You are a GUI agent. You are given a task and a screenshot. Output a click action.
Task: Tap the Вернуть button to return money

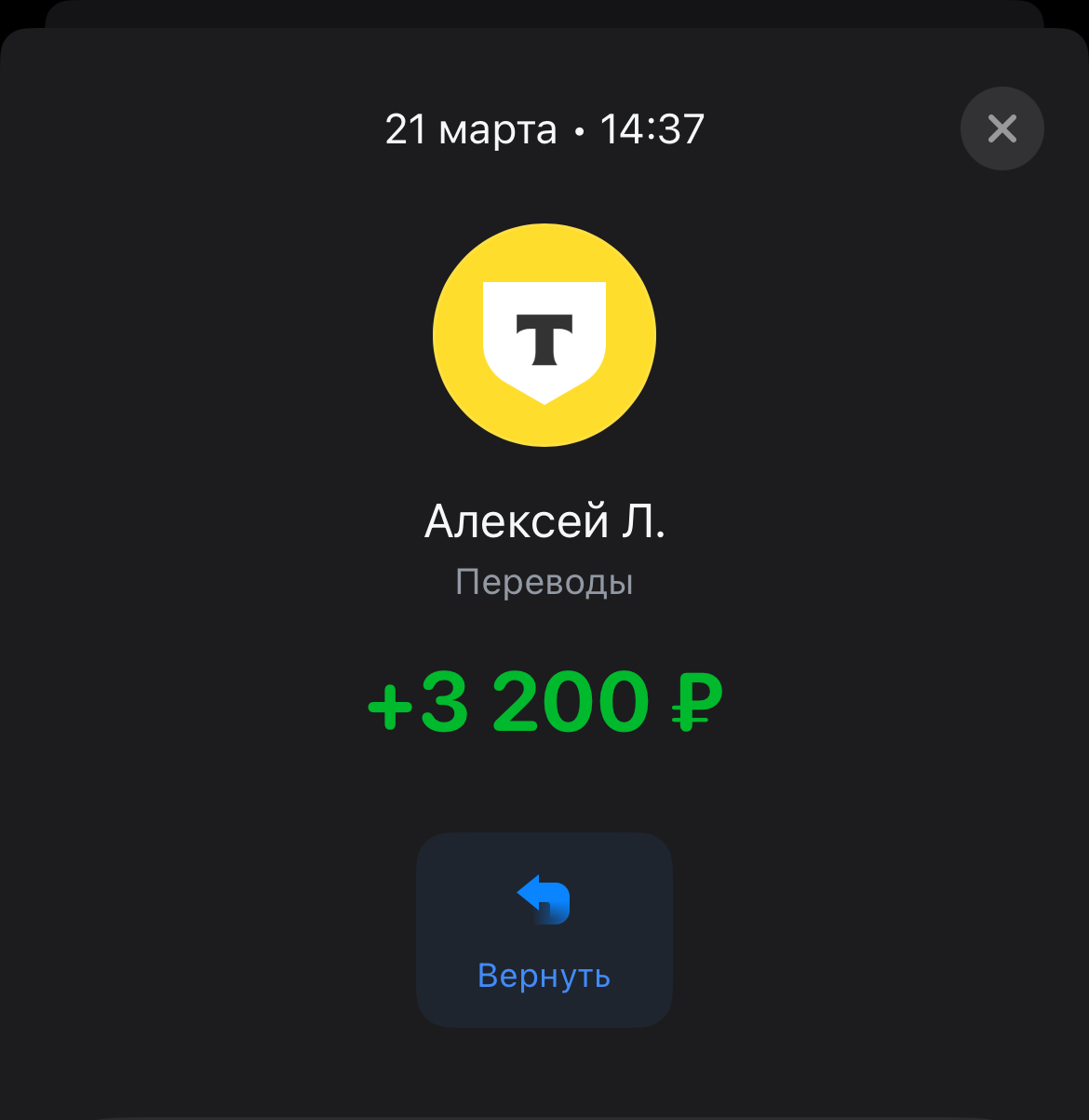click(544, 930)
